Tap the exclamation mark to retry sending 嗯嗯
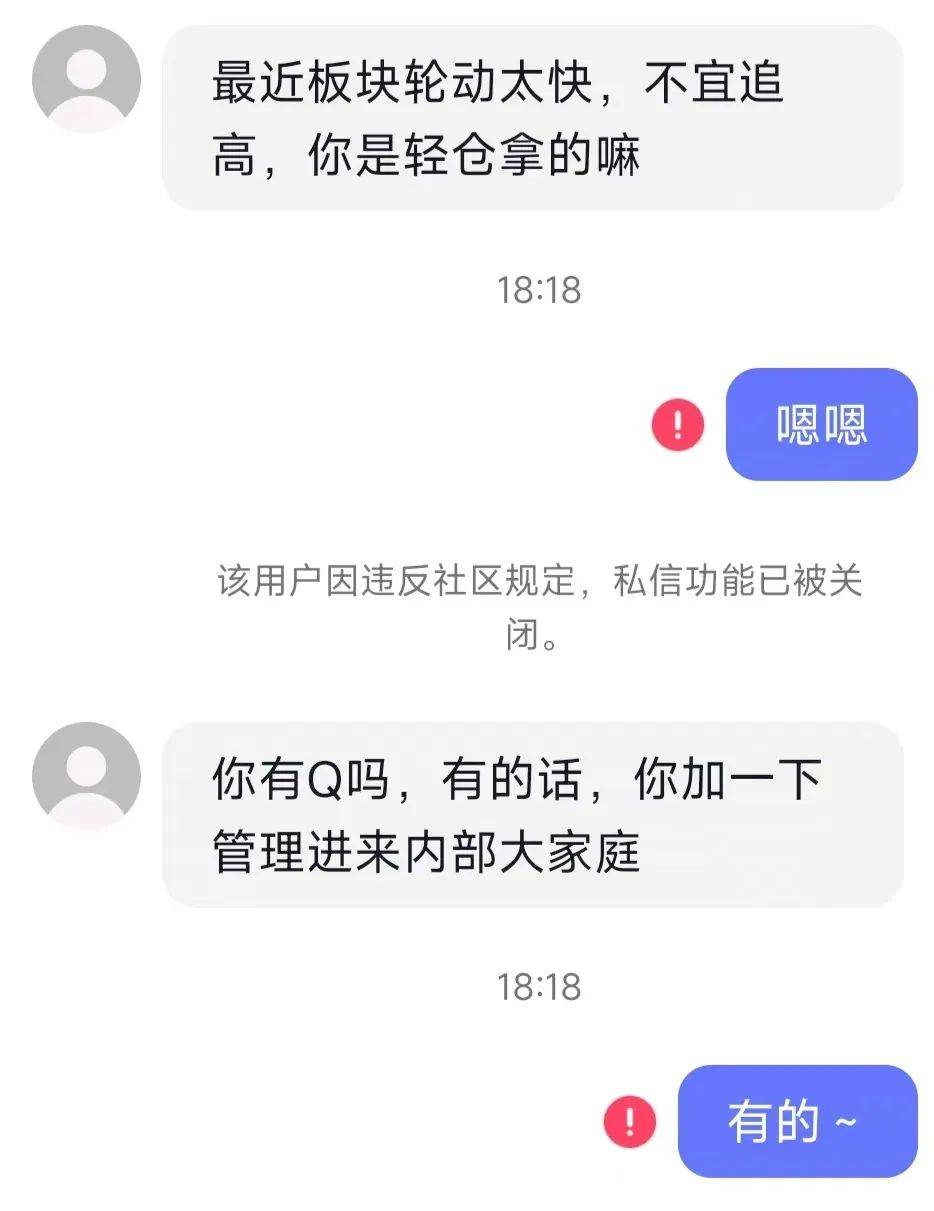This screenshot has height=1211, width=934. click(677, 425)
